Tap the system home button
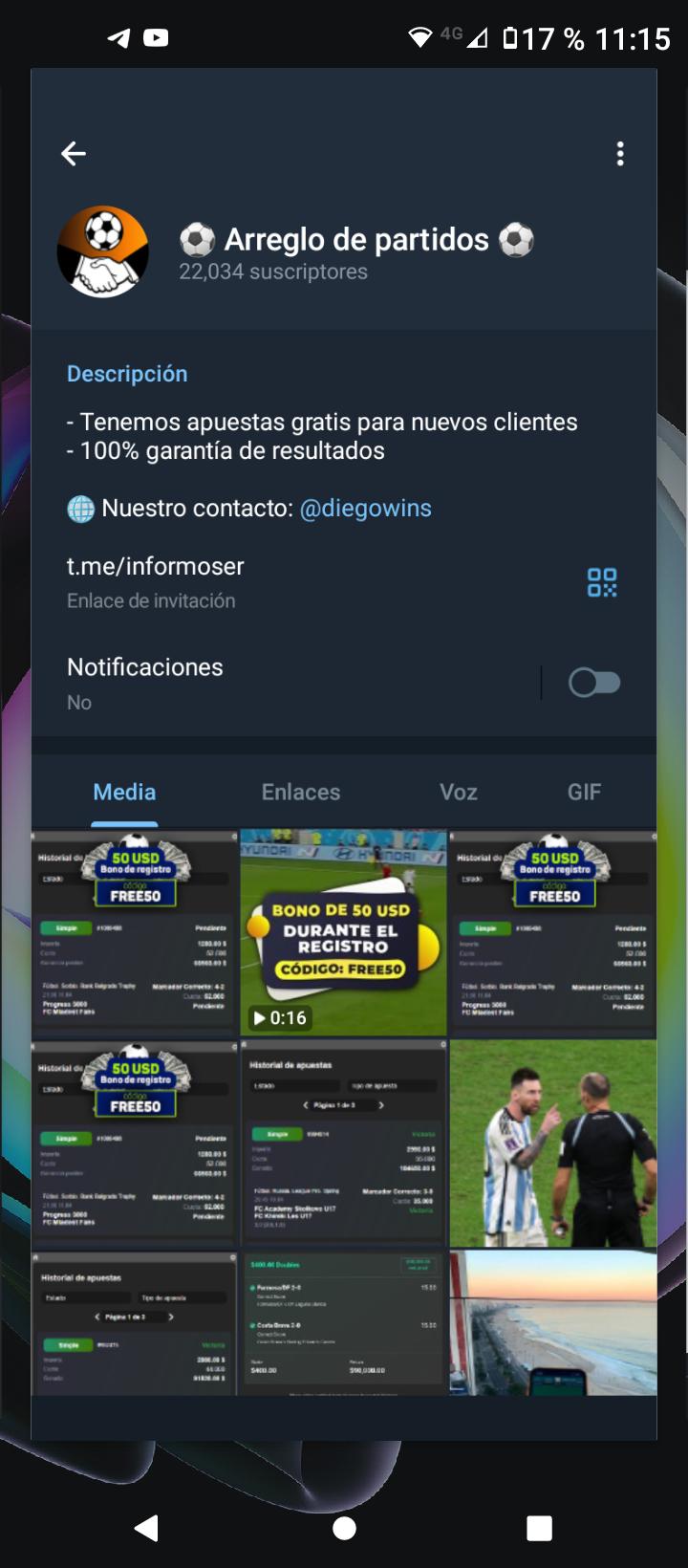This screenshot has width=688, height=1568. [x=344, y=1528]
